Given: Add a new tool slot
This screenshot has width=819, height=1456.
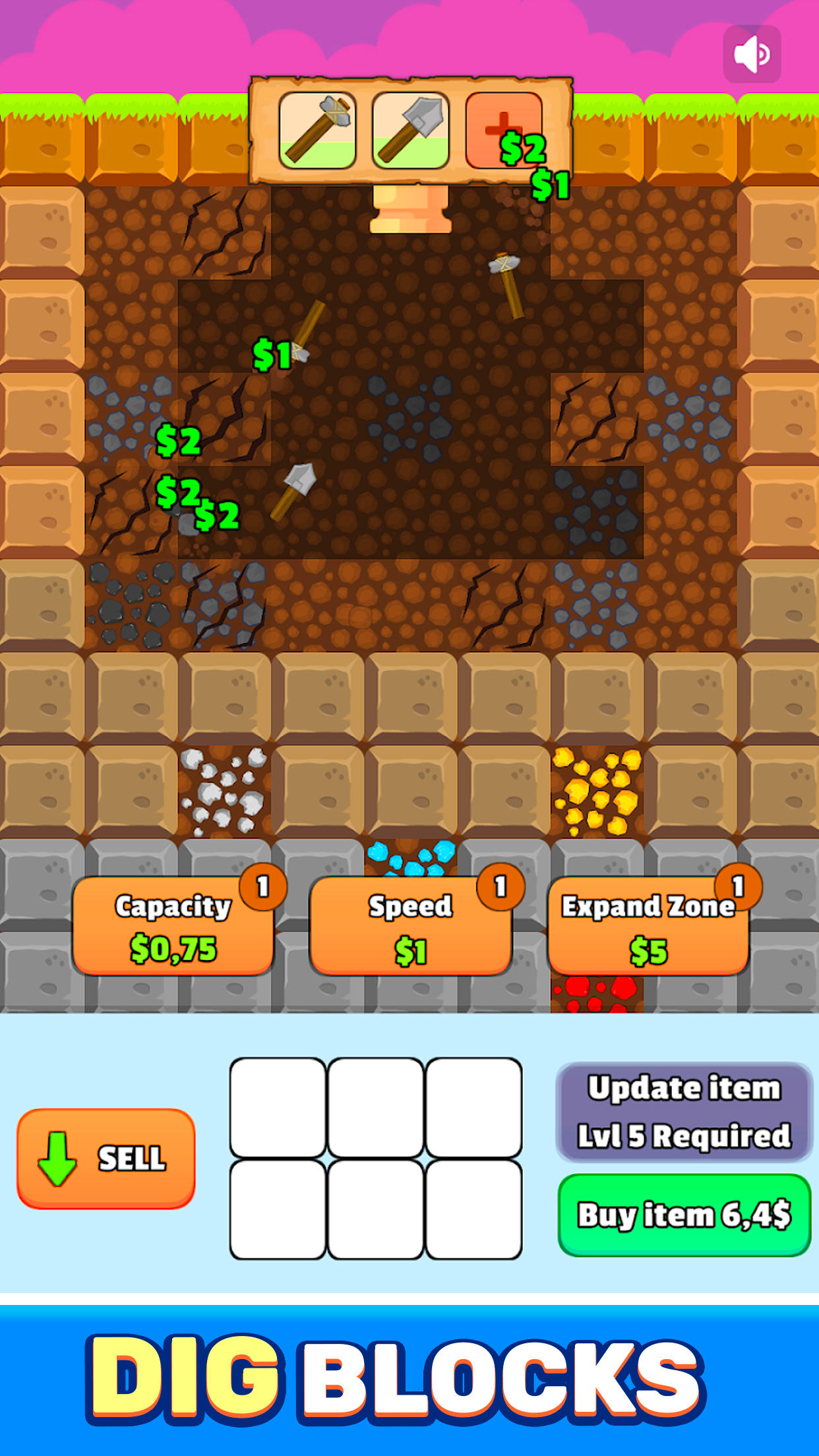Looking at the screenshot, I should click(504, 130).
